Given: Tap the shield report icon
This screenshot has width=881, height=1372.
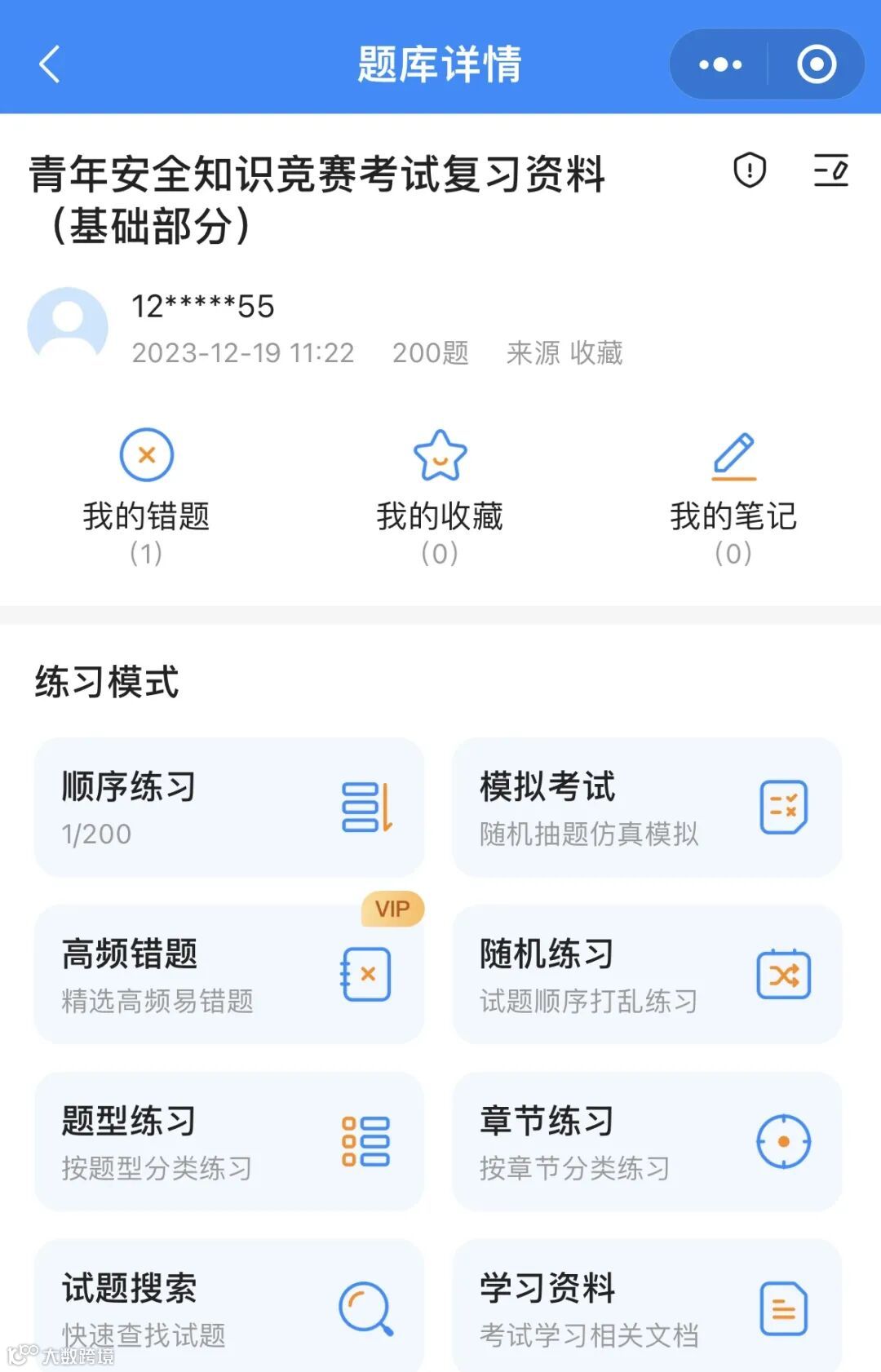Looking at the screenshot, I should coord(750,170).
